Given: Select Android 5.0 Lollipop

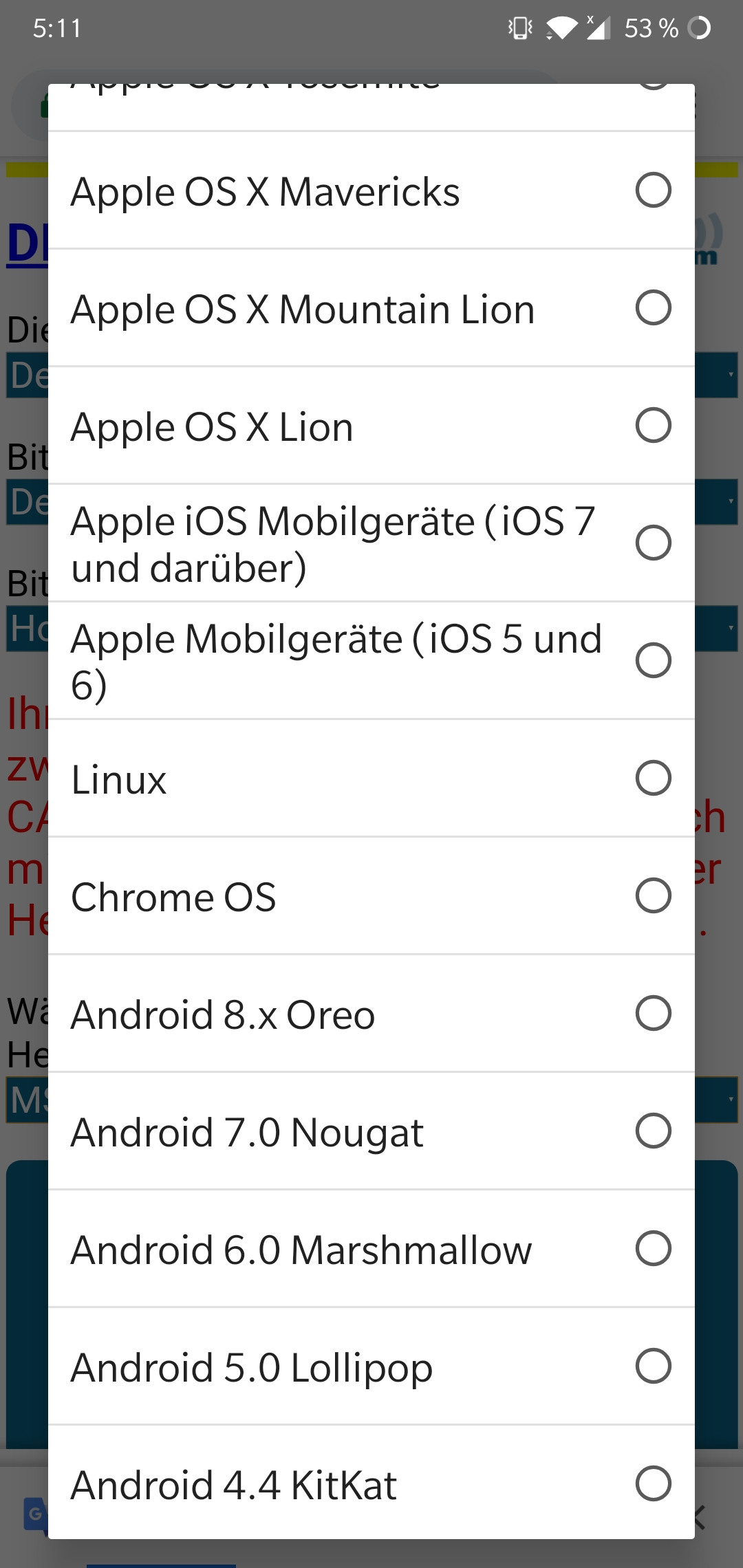Looking at the screenshot, I should pos(371,1366).
